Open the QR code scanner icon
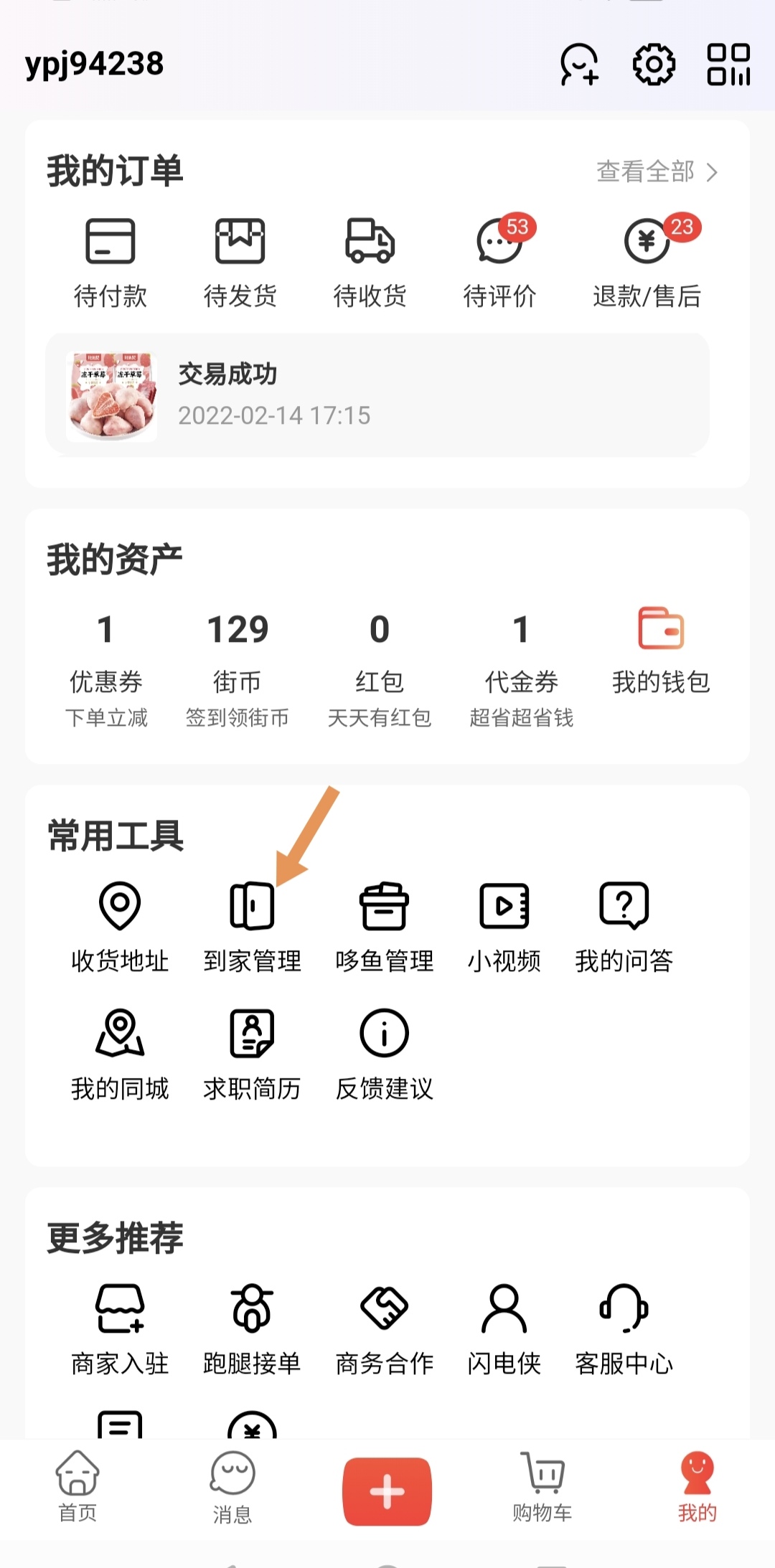The height and width of the screenshot is (1568, 775). [x=728, y=65]
